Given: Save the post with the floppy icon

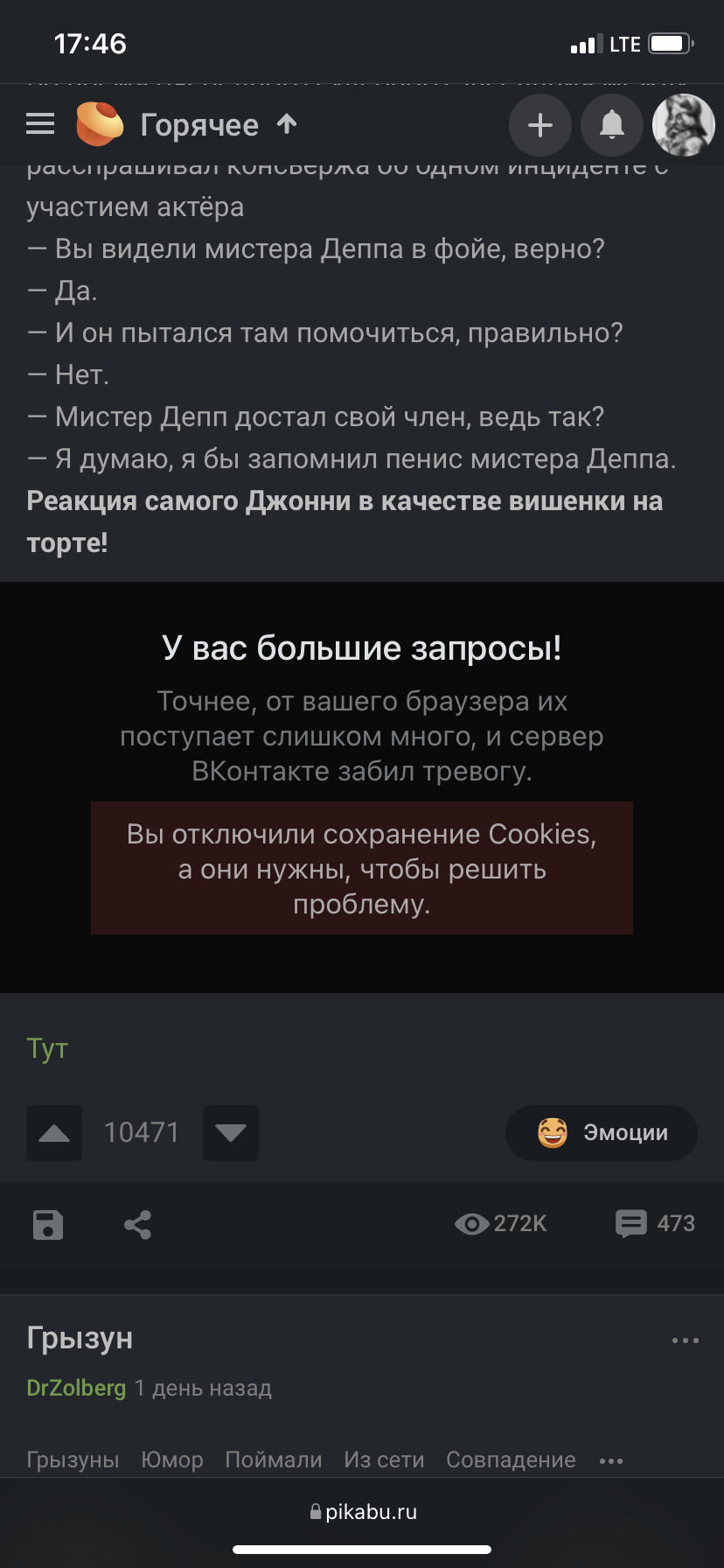Looking at the screenshot, I should (48, 1224).
